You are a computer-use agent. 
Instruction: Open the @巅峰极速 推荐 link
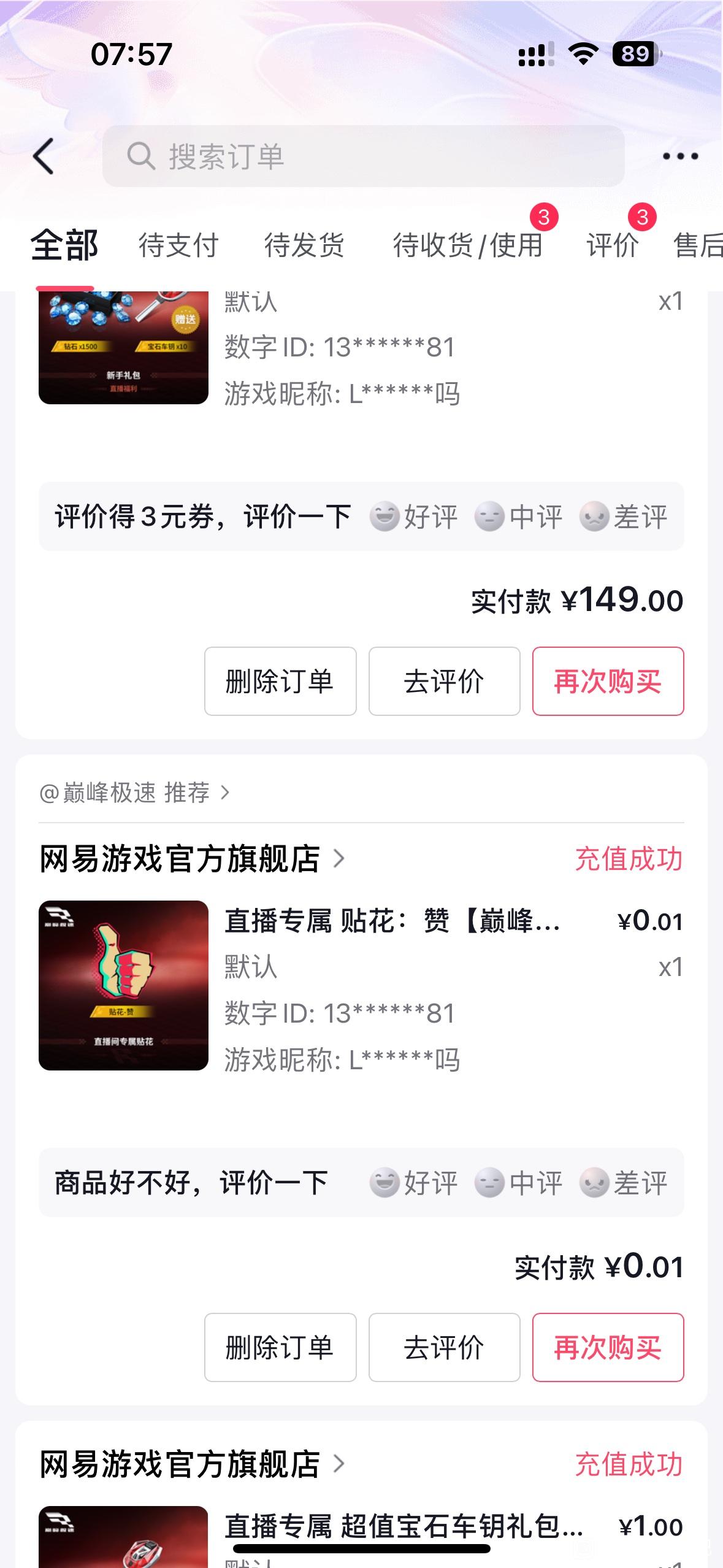pyautogui.click(x=135, y=793)
